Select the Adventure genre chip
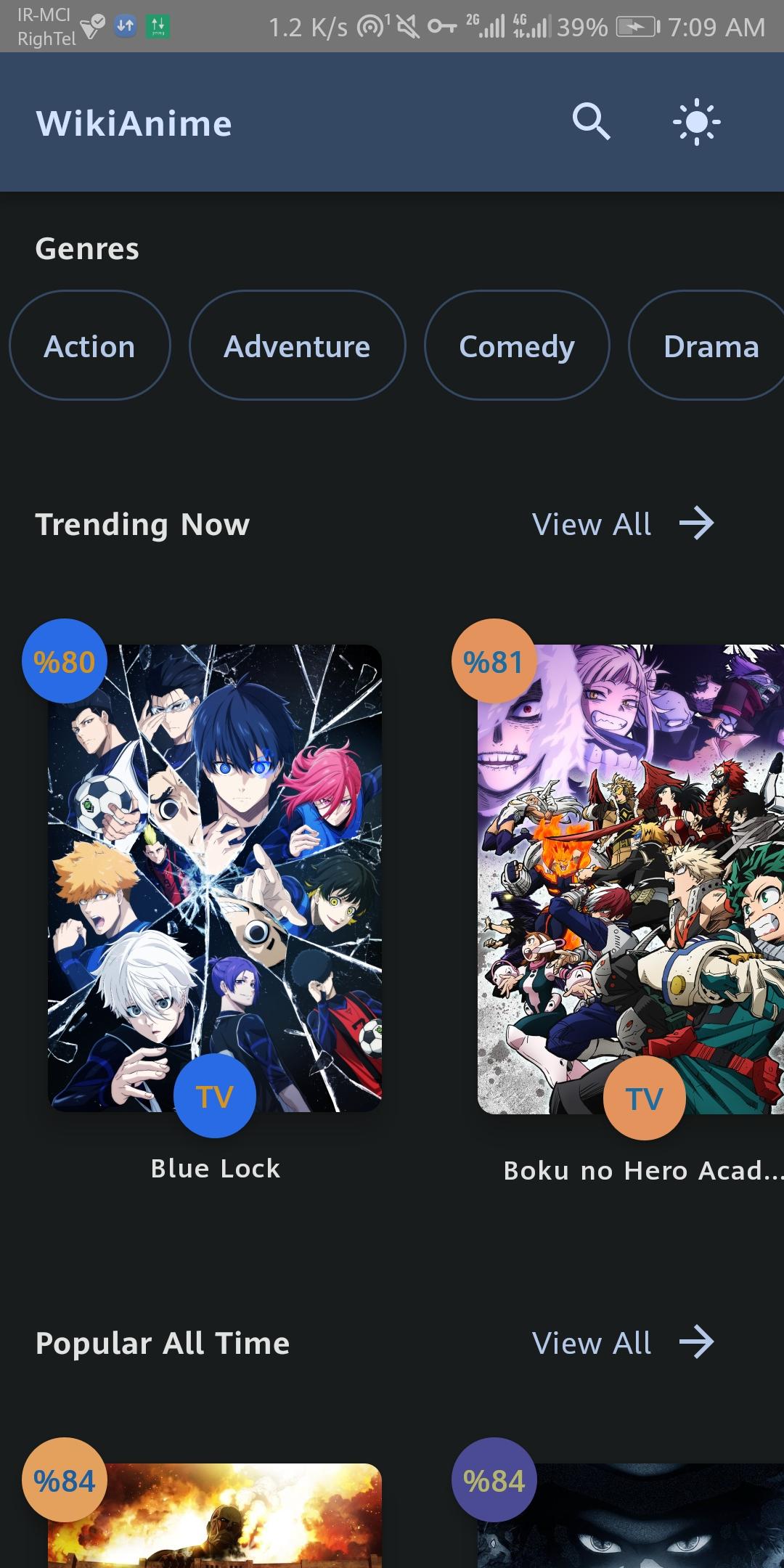Viewport: 784px width, 1568px height. (297, 346)
